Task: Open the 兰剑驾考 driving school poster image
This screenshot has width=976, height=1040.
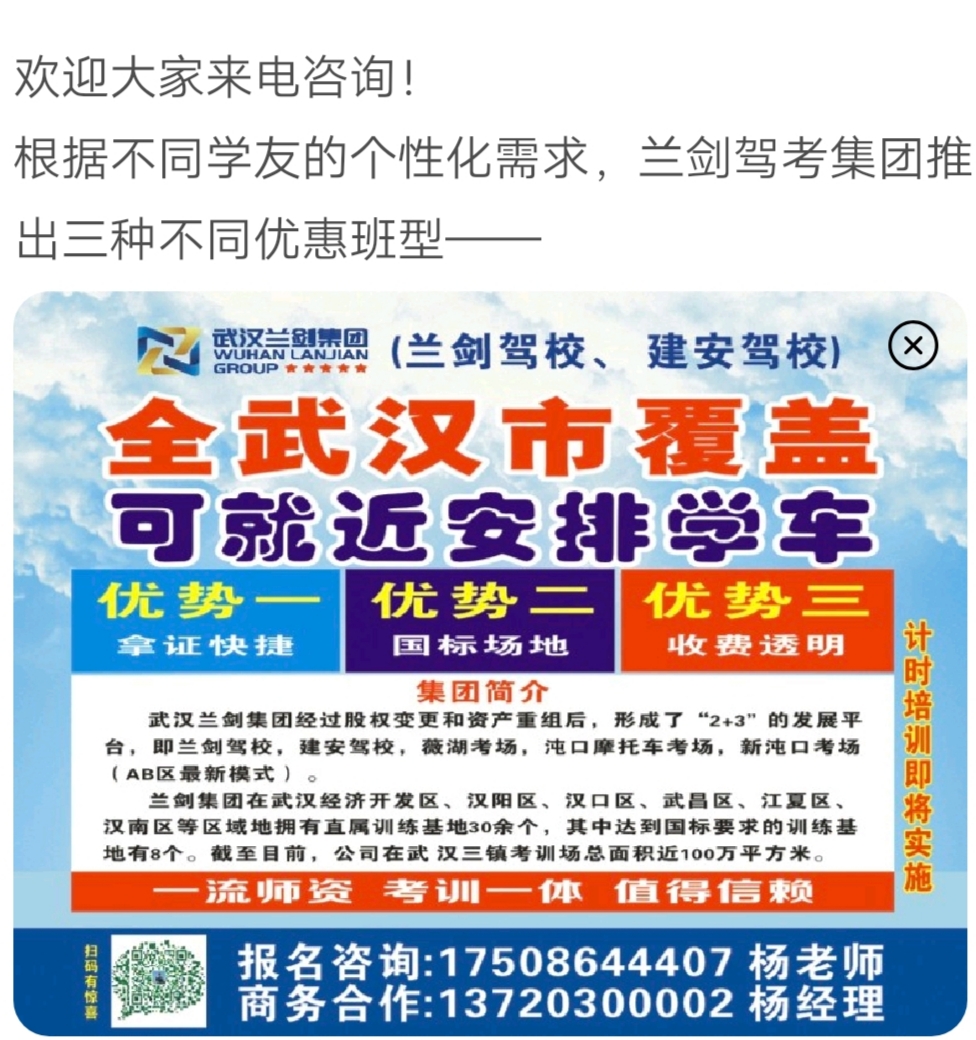Action: [488, 660]
